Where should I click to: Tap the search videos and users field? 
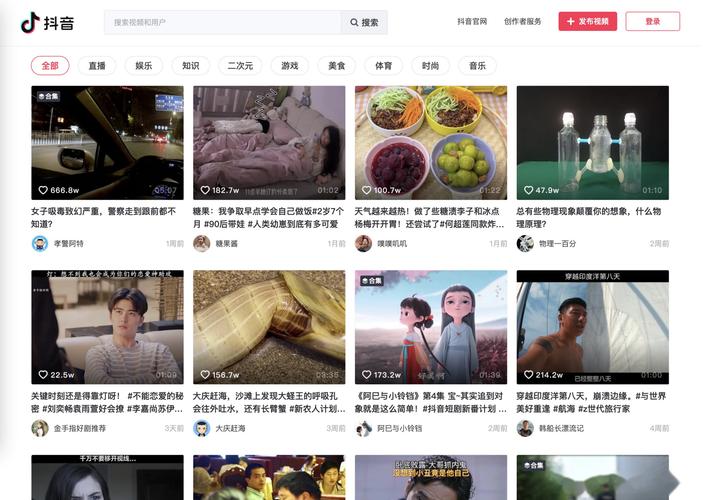point(222,22)
